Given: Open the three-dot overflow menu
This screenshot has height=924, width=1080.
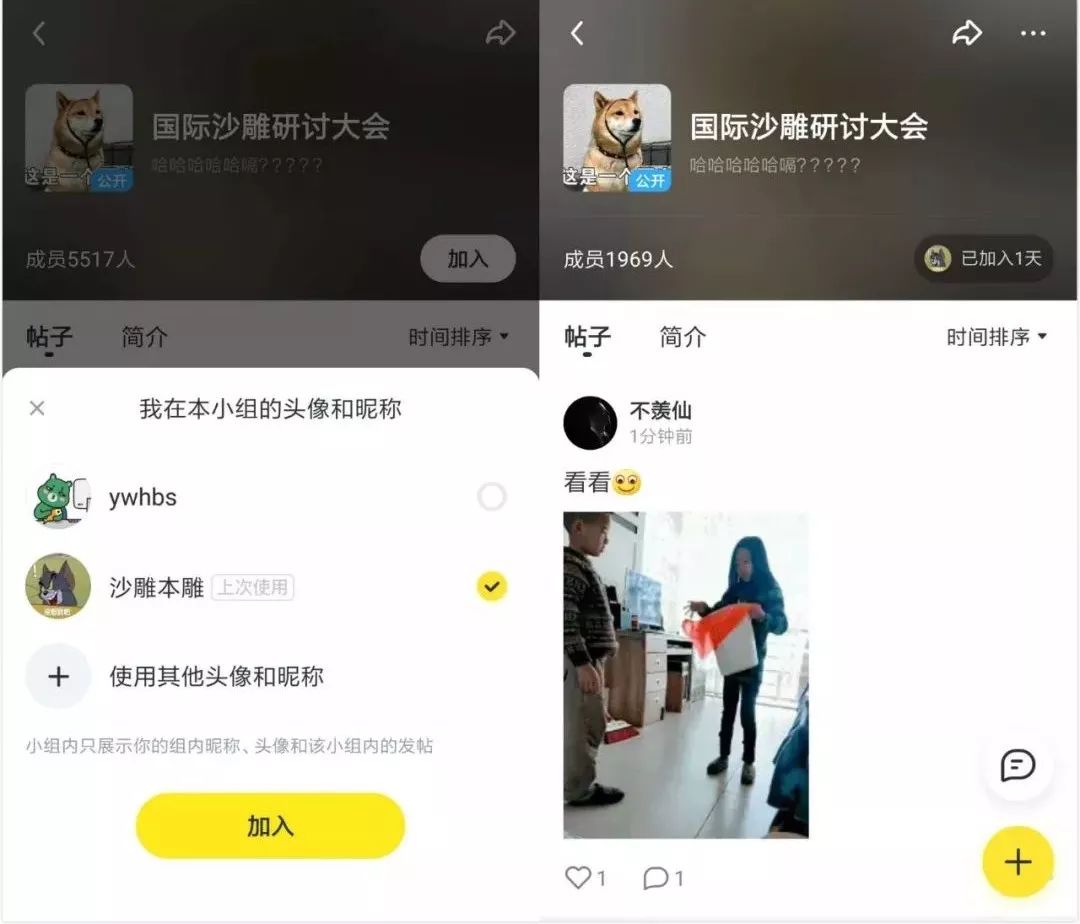Looking at the screenshot, I should point(1032,34).
